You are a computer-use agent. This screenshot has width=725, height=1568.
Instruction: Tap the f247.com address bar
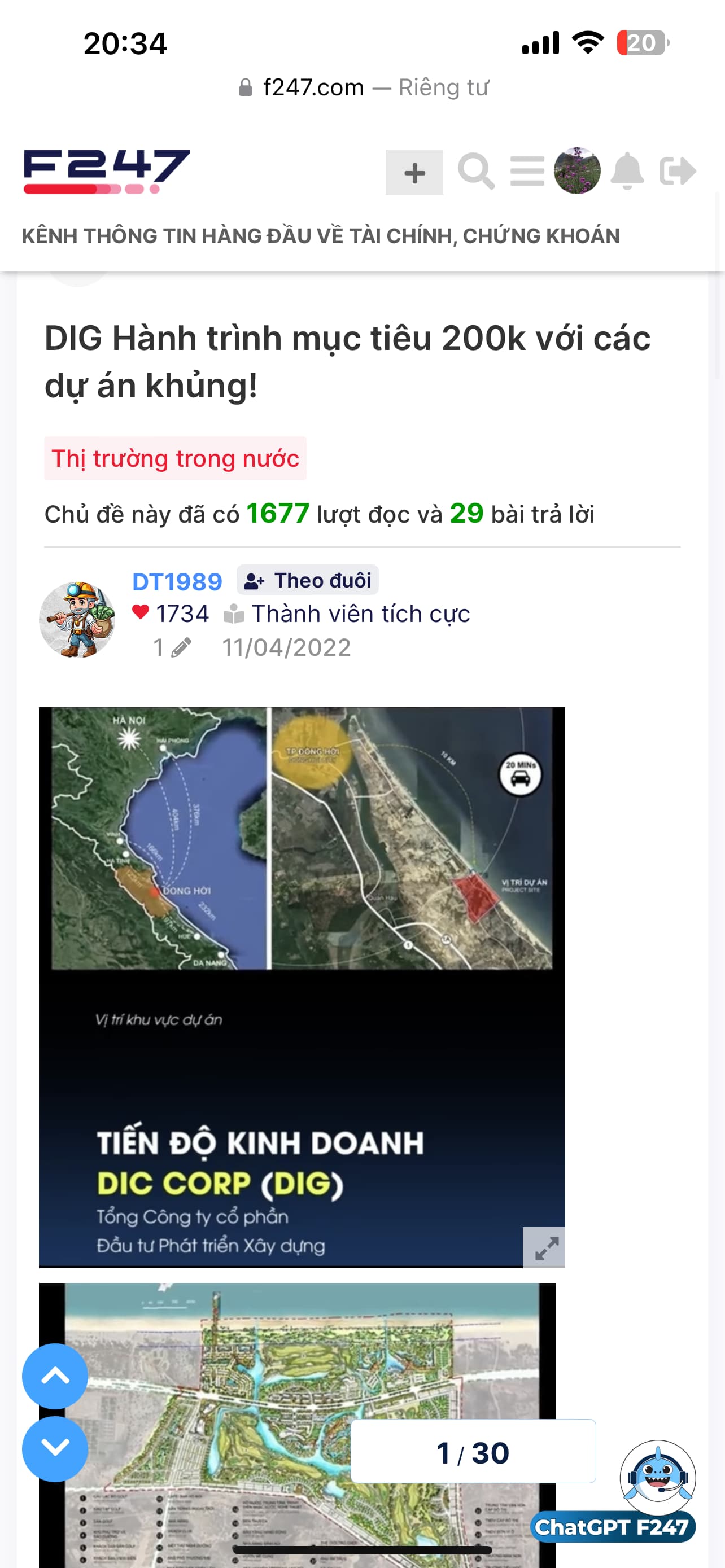(363, 87)
